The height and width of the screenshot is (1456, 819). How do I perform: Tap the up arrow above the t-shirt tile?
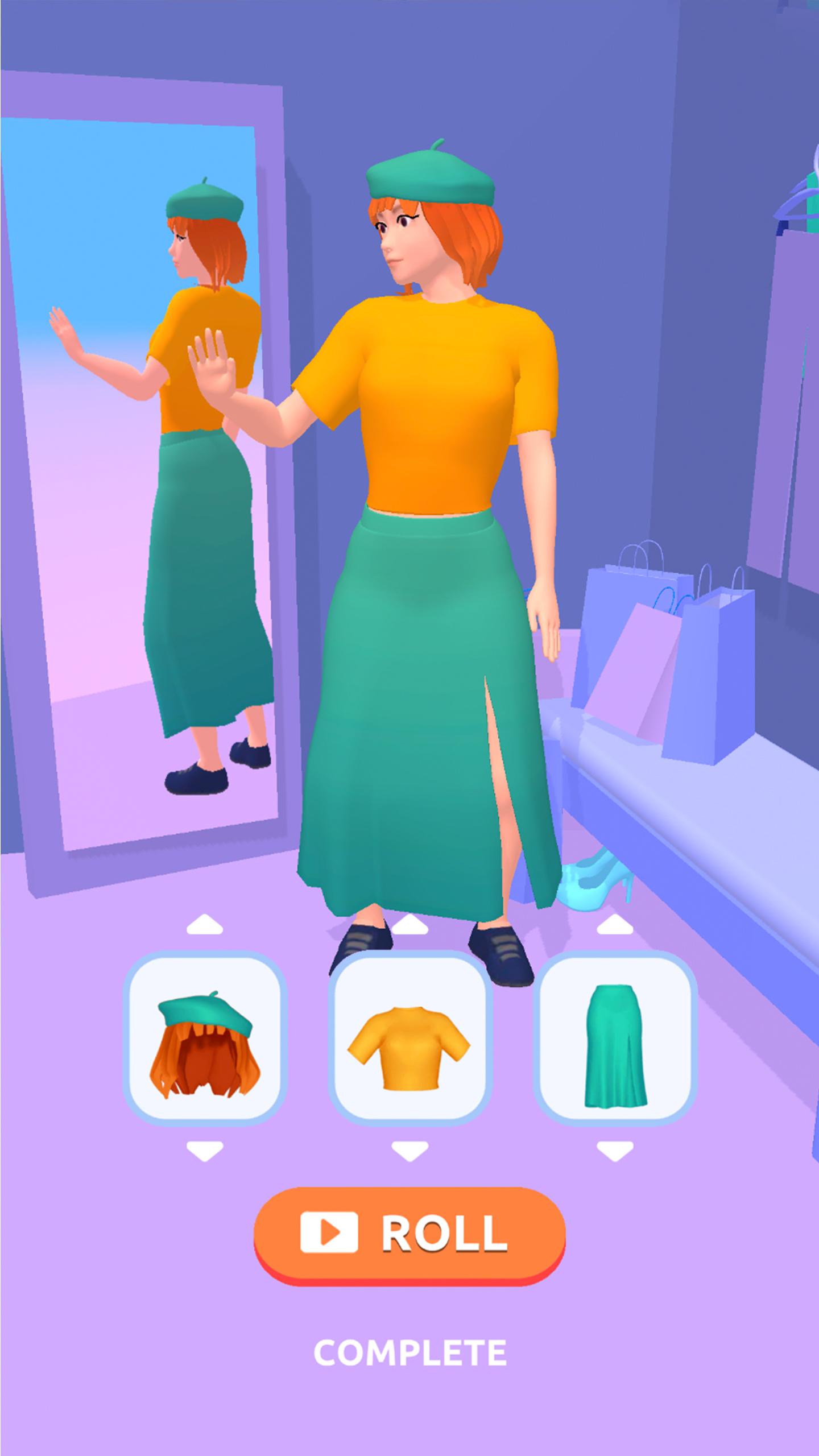(409, 925)
